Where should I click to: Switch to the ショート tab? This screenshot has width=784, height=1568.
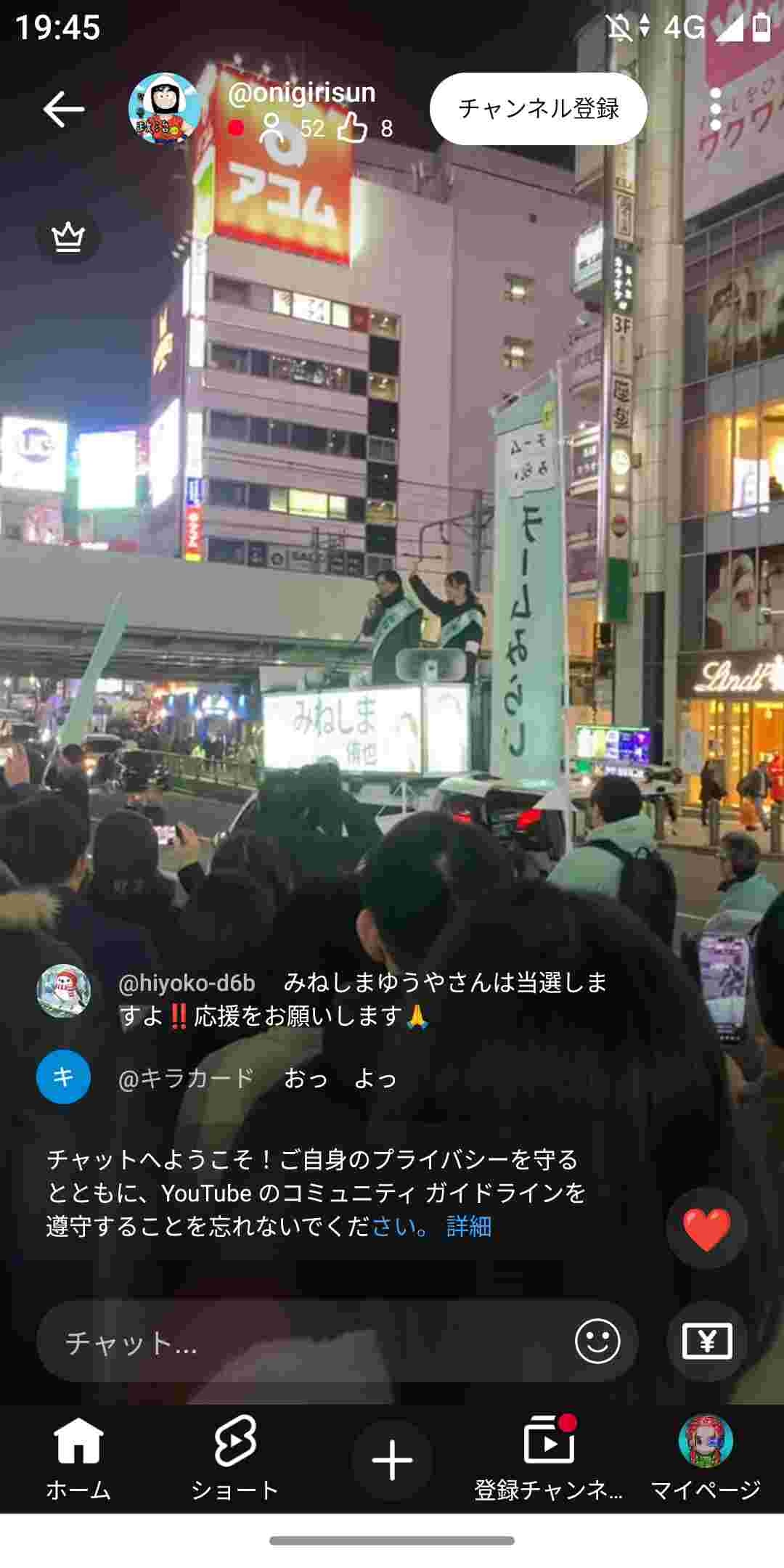click(x=234, y=1459)
